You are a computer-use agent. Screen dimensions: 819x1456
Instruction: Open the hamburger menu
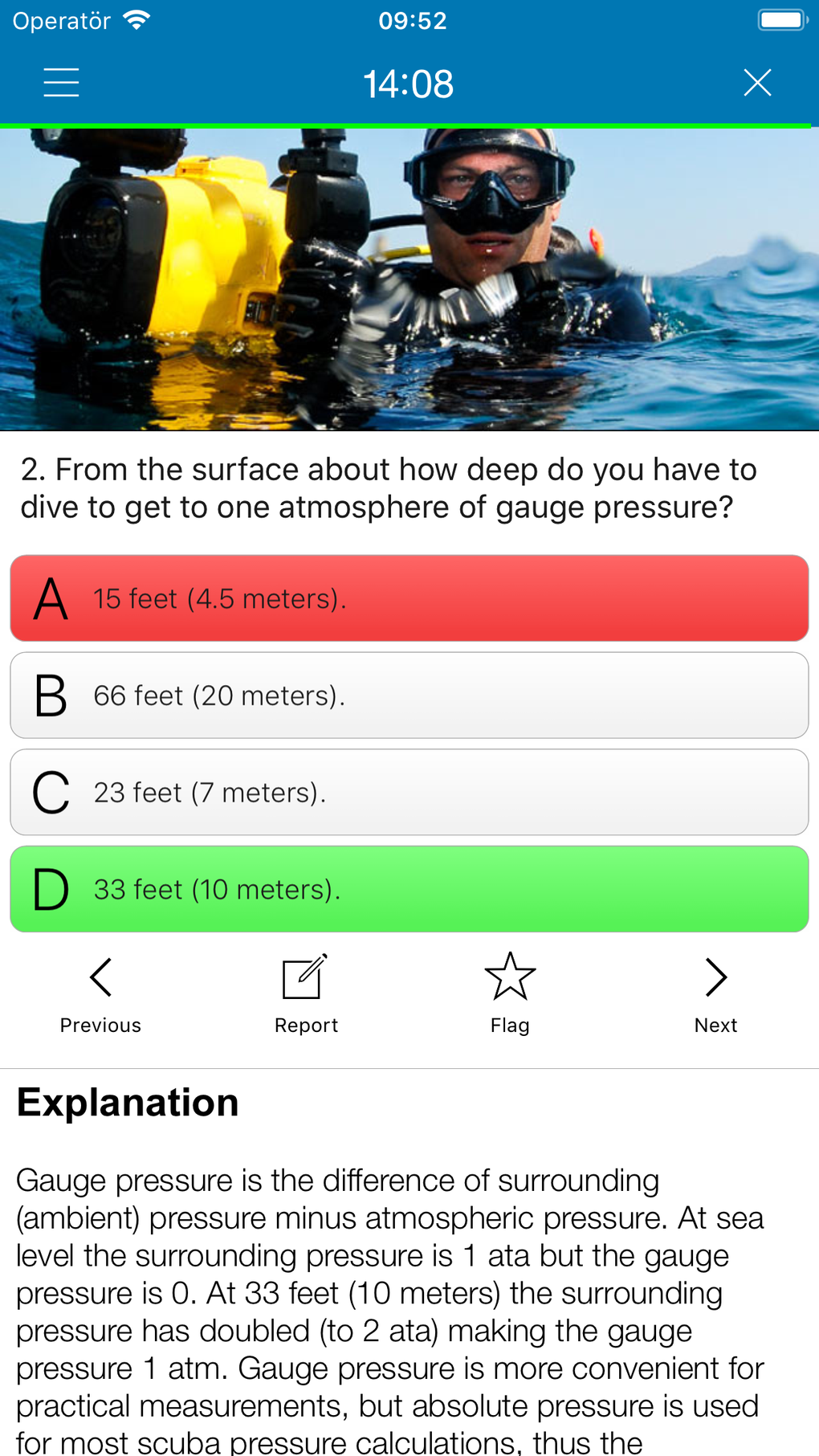coord(61,83)
